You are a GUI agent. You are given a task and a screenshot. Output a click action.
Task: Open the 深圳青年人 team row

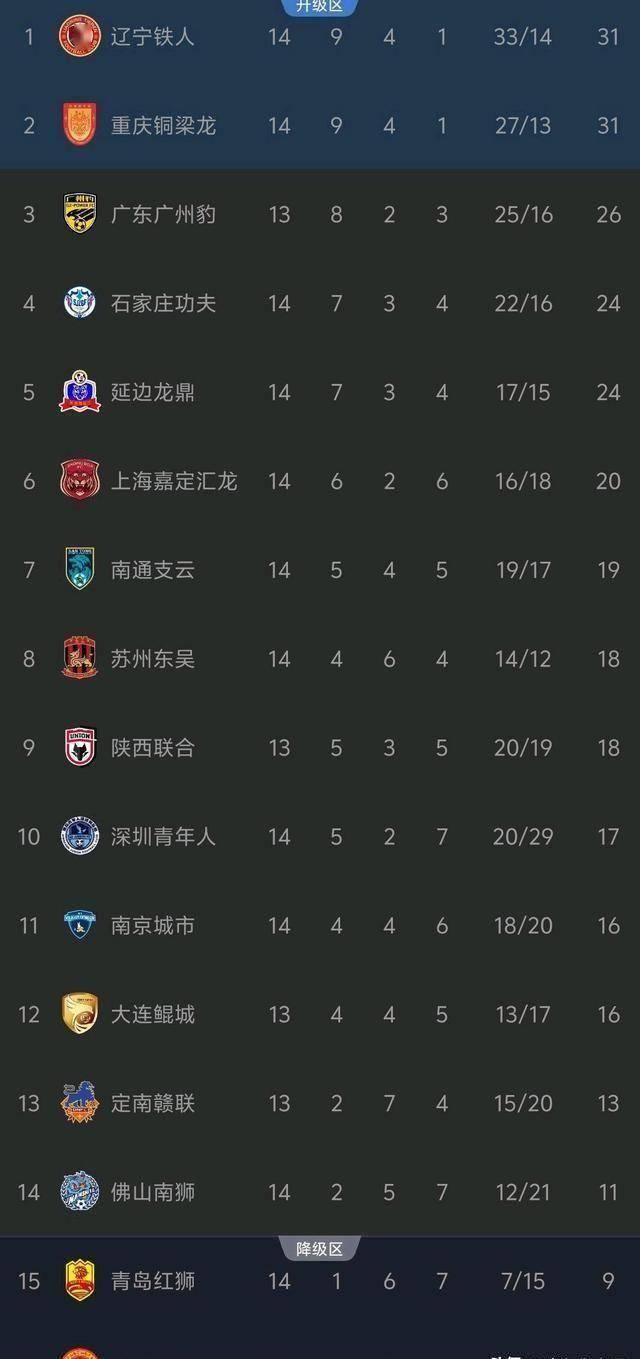[x=320, y=837]
